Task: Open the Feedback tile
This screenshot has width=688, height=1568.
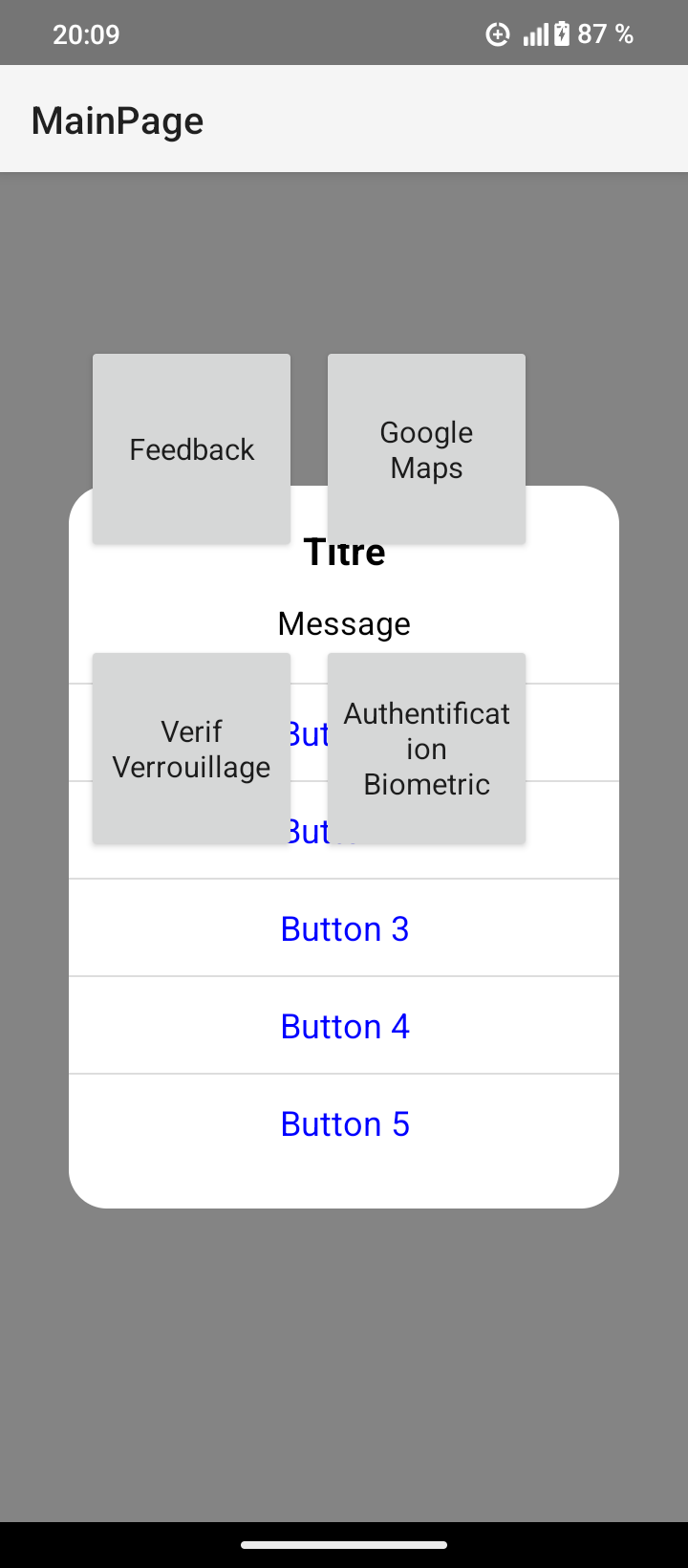Action: (191, 449)
